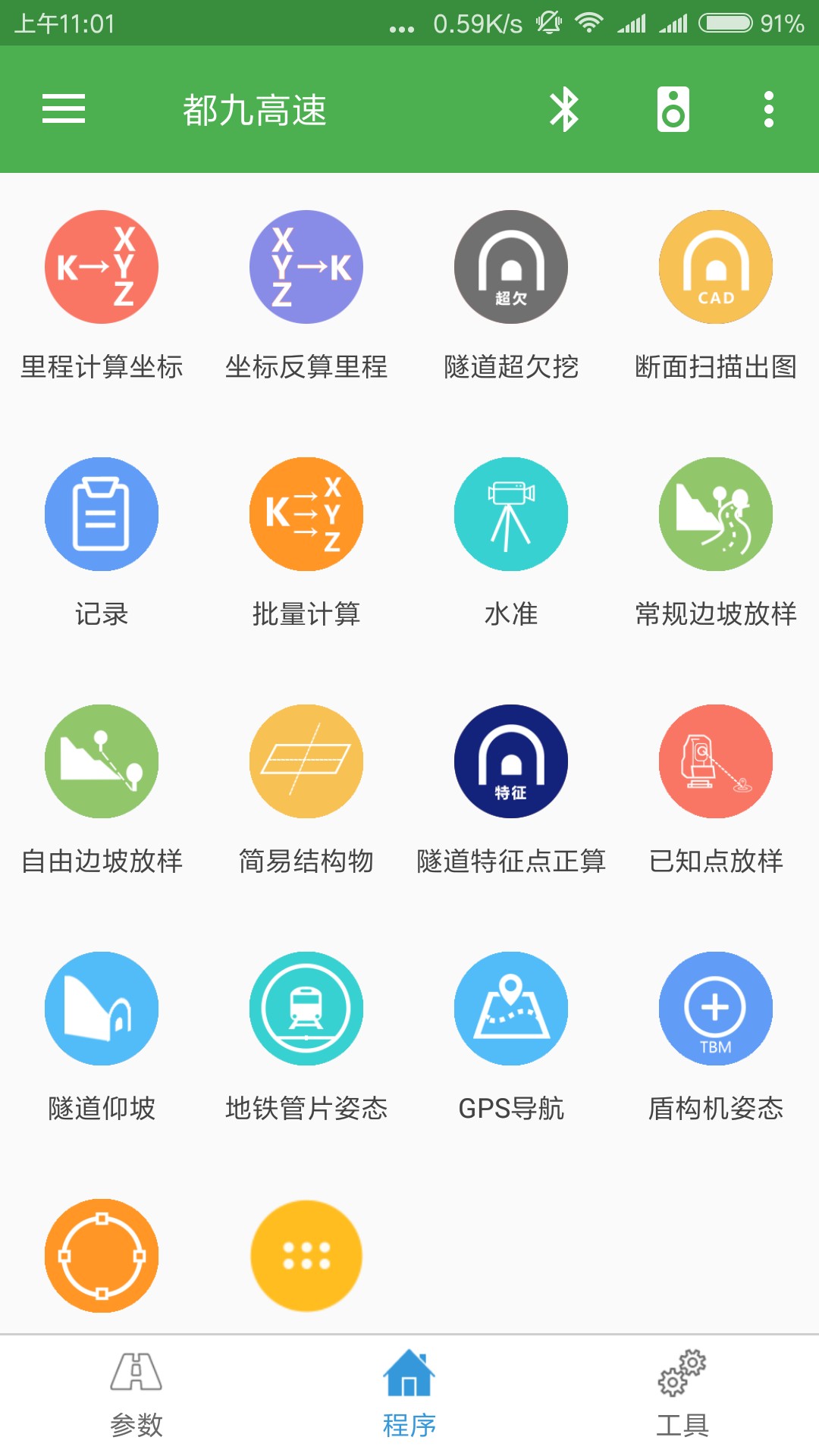Screen dimensions: 819x1456
Task: Open the 里程计算坐标 mileage-to-coordinate calculator
Action: [x=101, y=267]
